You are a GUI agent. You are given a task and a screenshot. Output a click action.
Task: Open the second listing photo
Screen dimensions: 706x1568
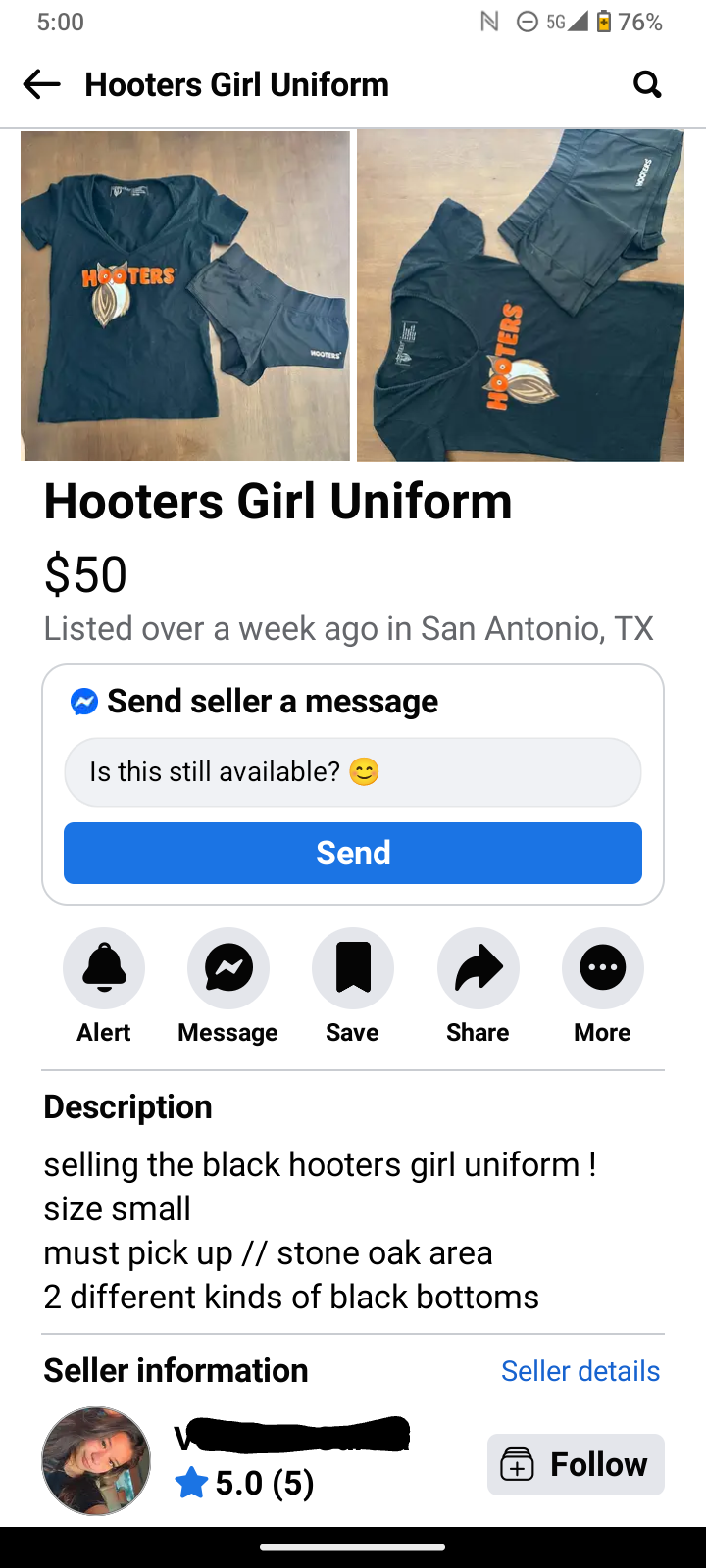point(521,295)
